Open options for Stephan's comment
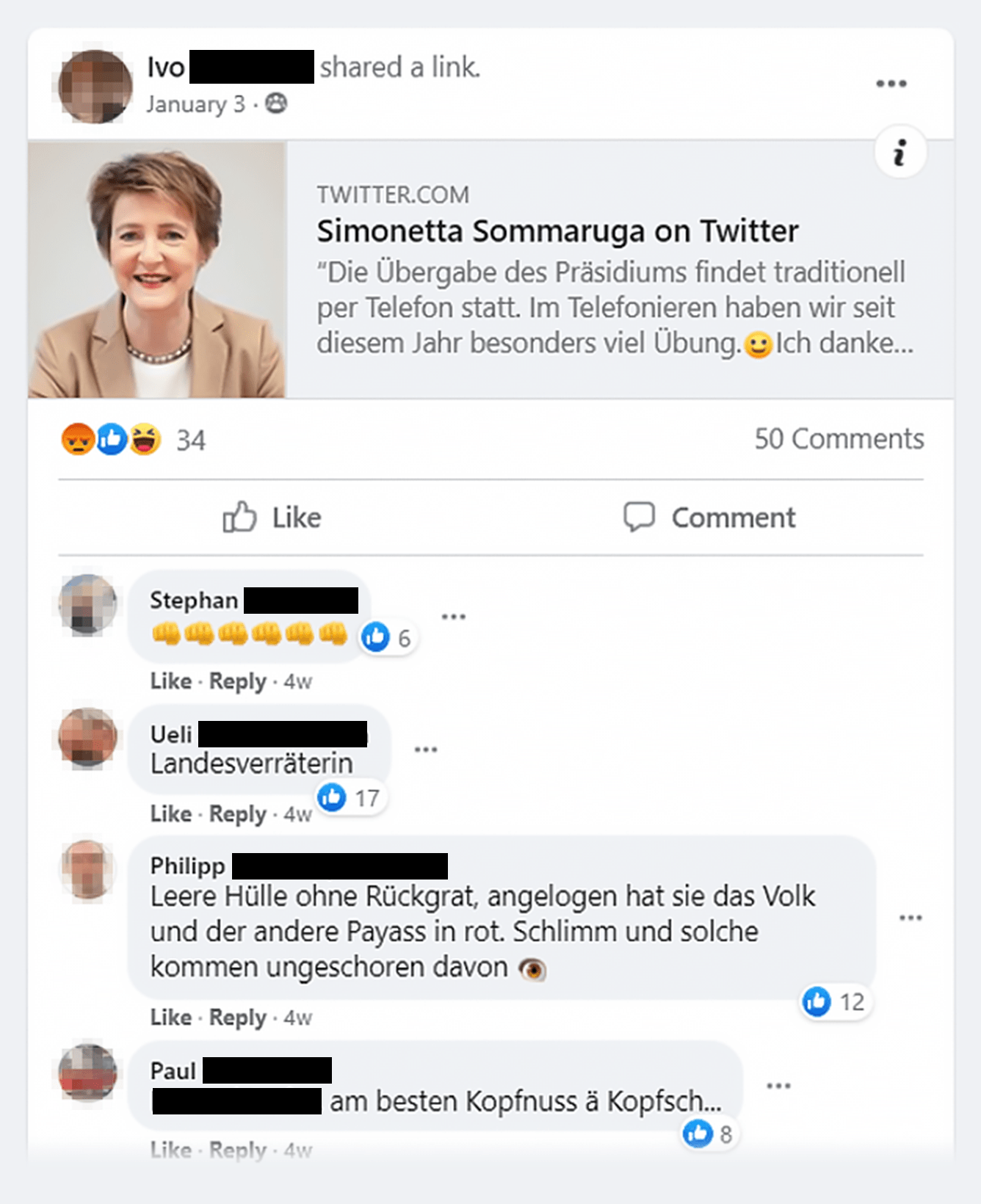 tap(453, 617)
